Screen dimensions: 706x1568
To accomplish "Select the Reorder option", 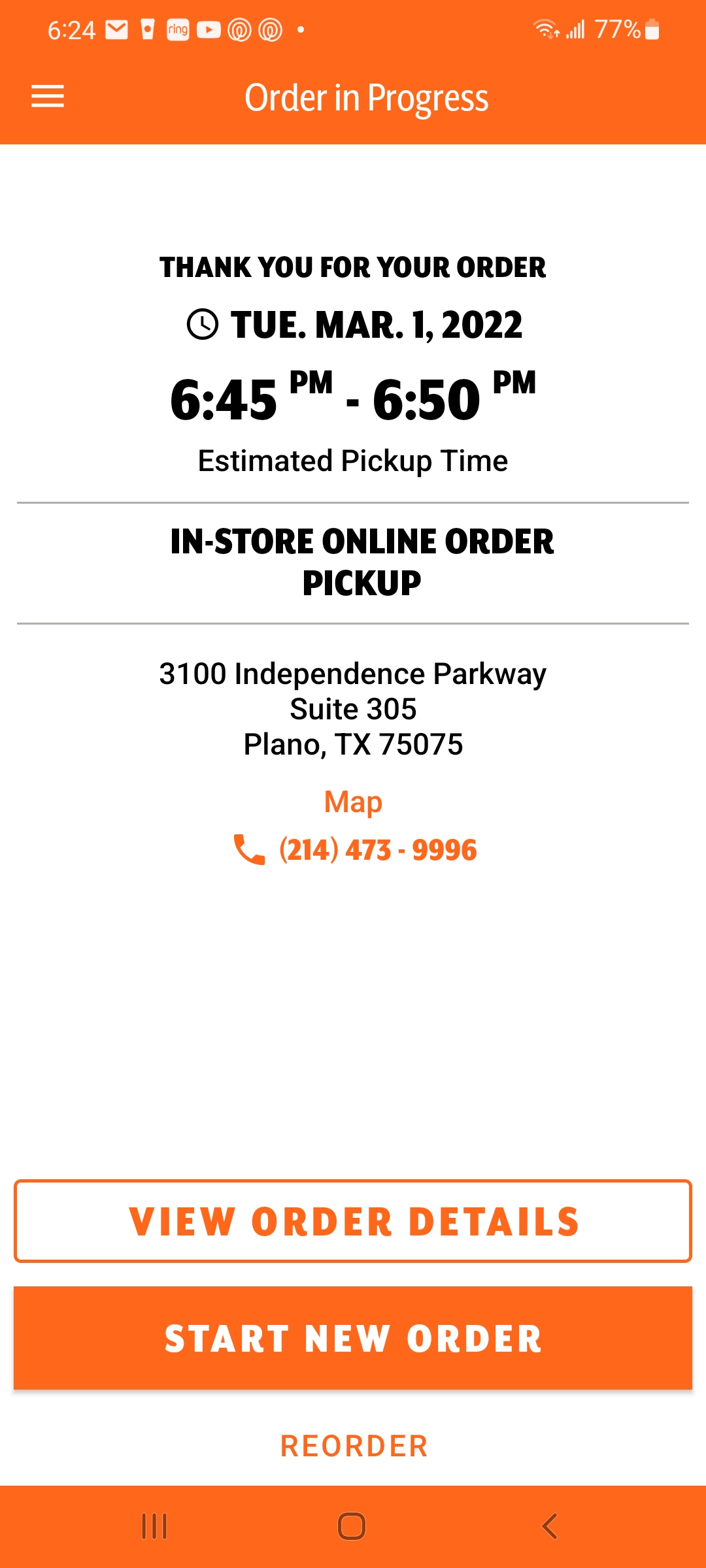I will click(353, 1446).
